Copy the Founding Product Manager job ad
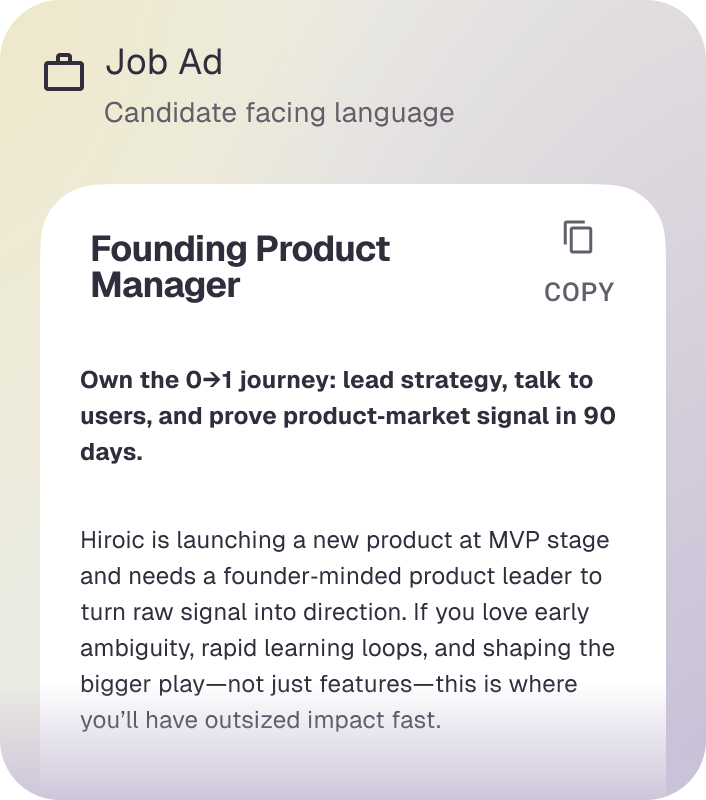 click(x=578, y=261)
